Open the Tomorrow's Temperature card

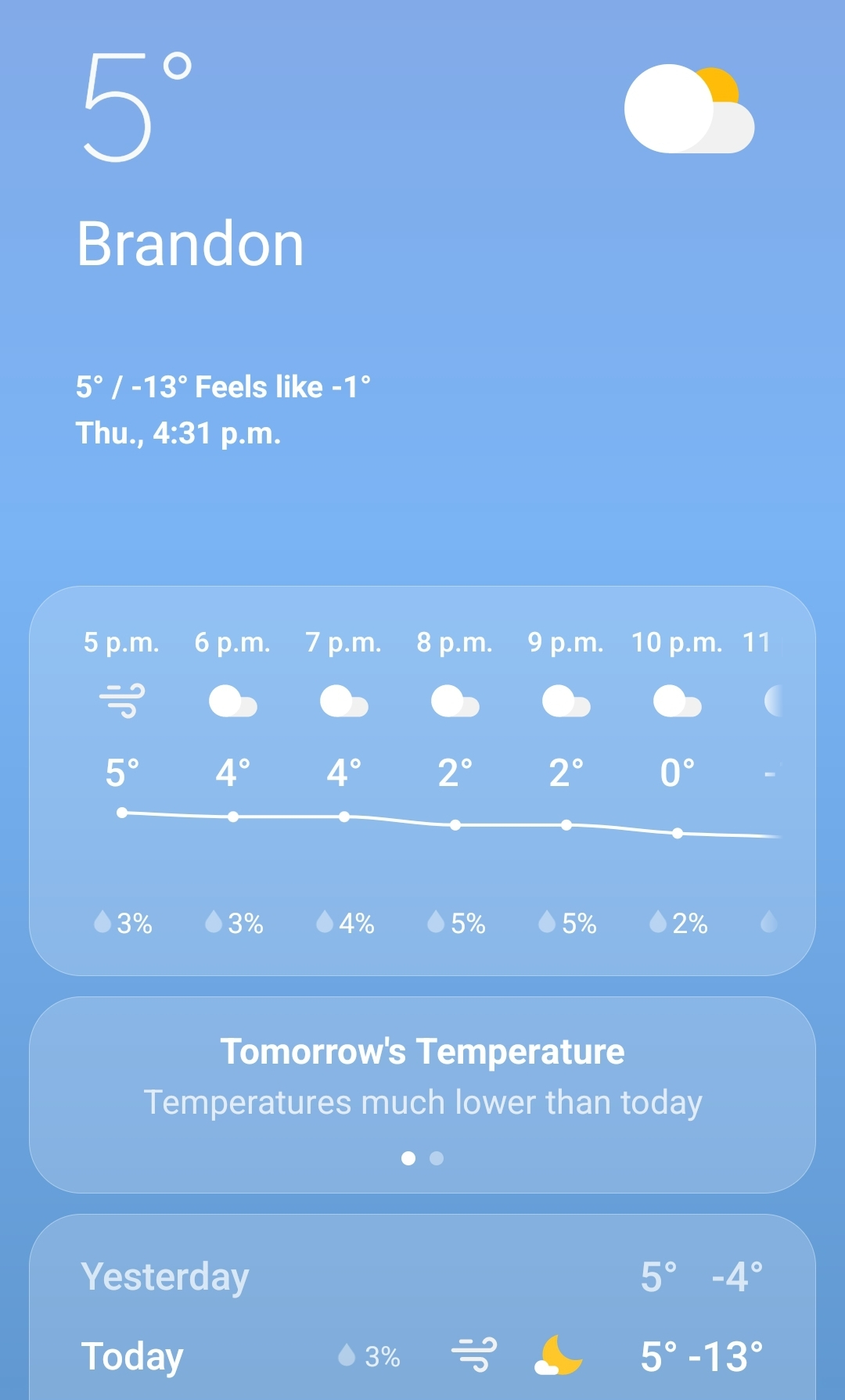click(422, 1076)
